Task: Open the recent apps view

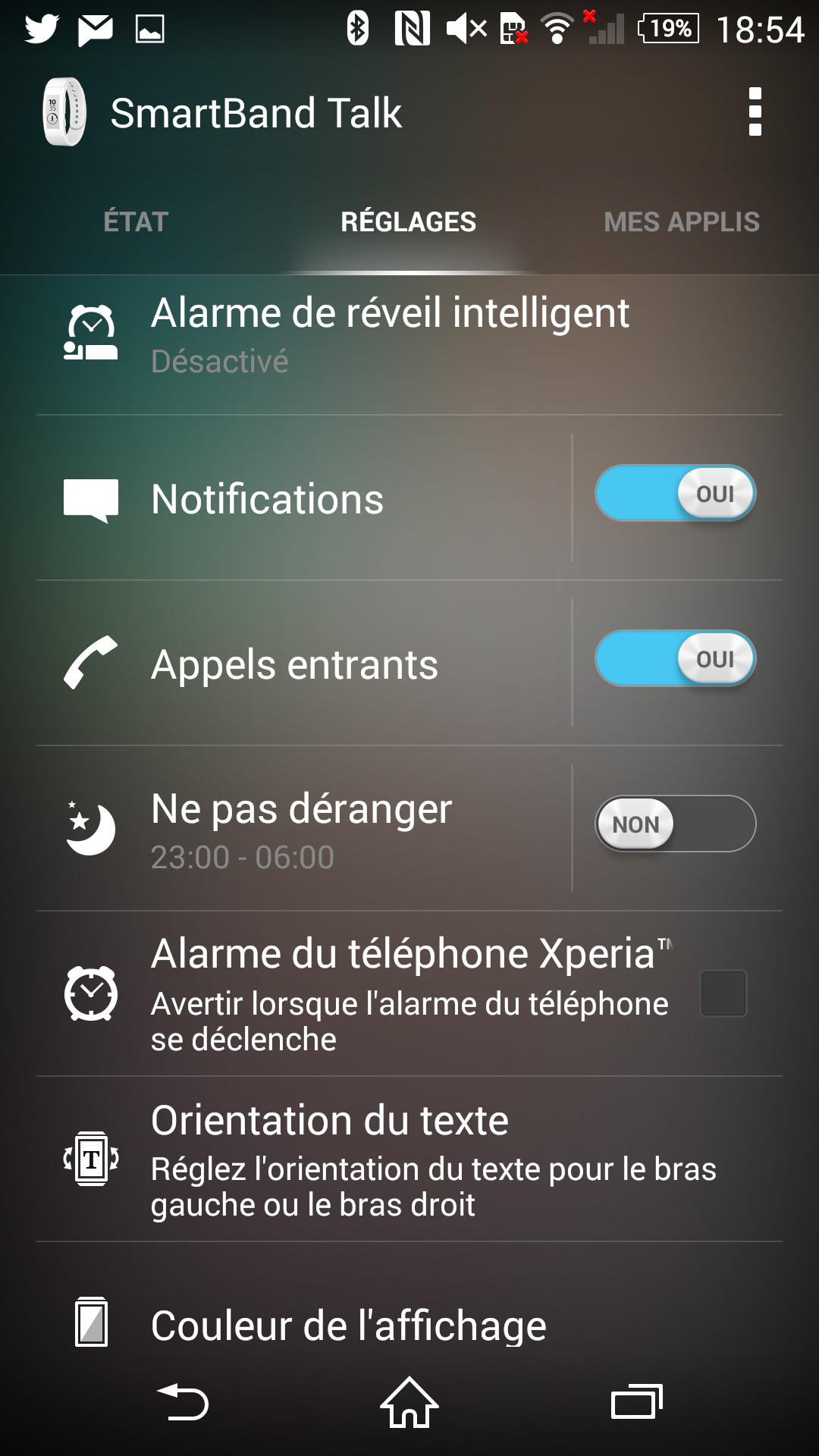Action: point(636,1402)
